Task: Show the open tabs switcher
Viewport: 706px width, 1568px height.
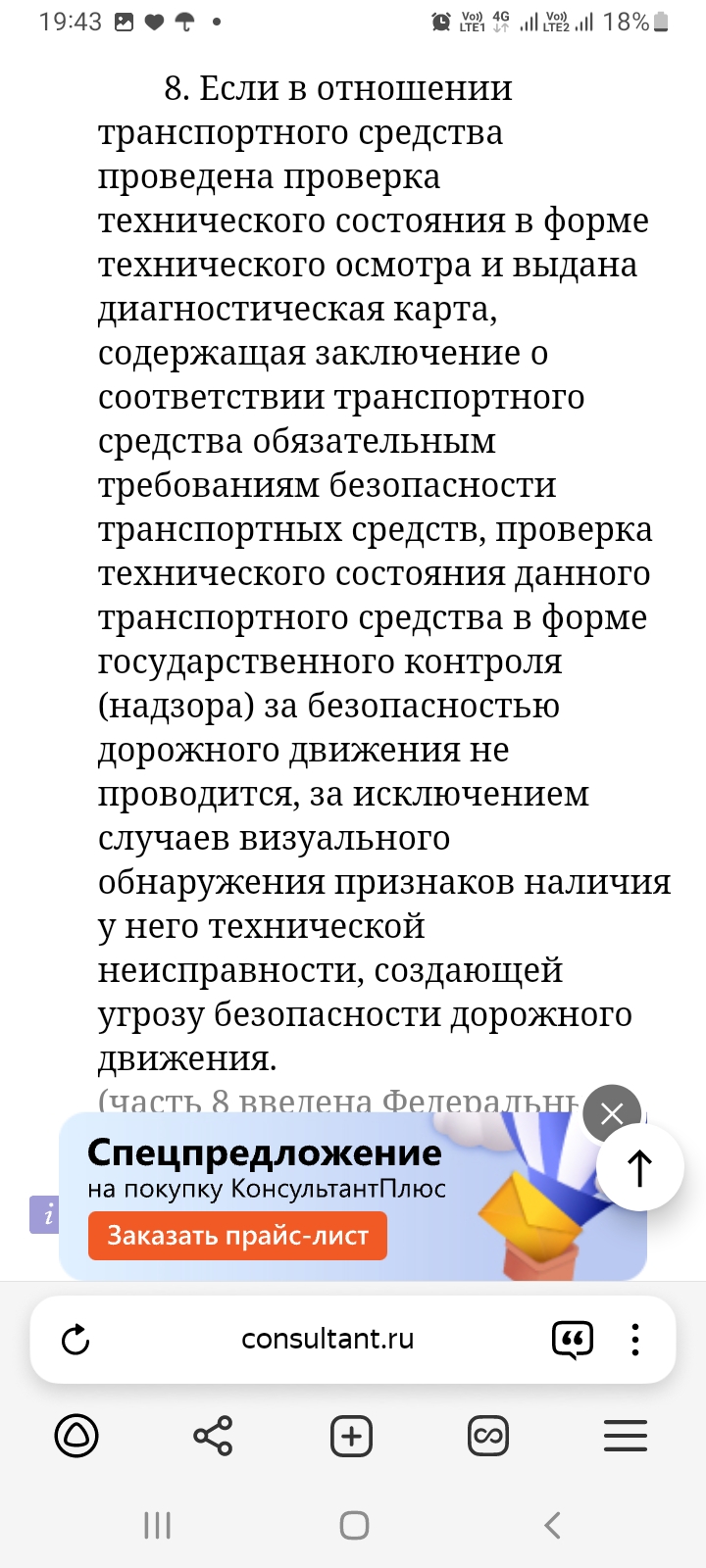Action: pos(487,1437)
